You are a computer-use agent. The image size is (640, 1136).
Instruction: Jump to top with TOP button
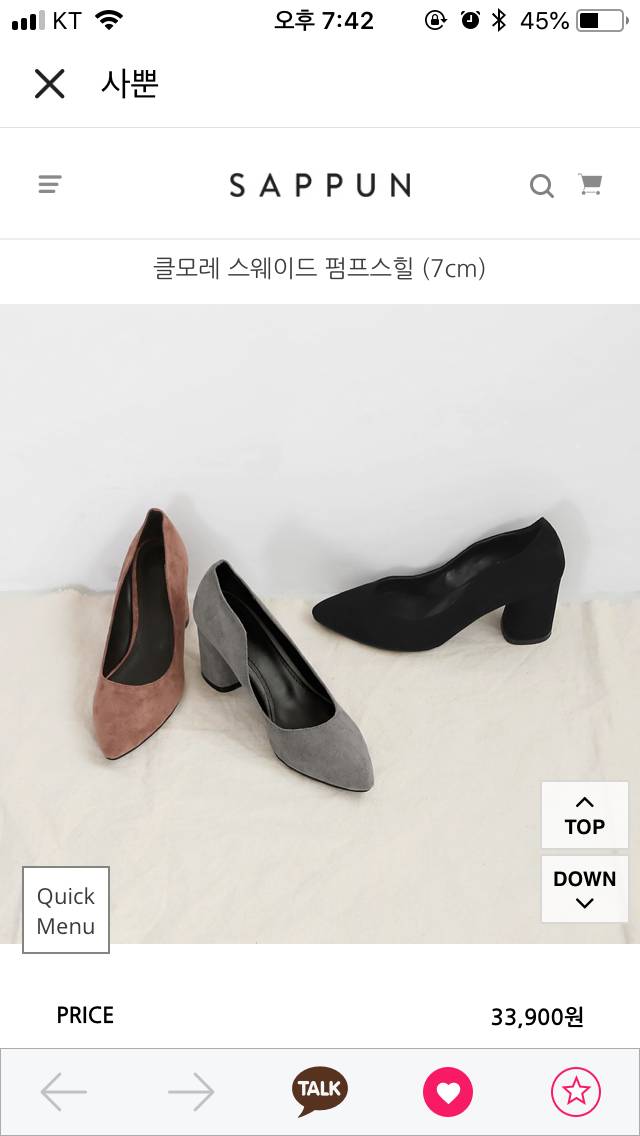point(584,815)
